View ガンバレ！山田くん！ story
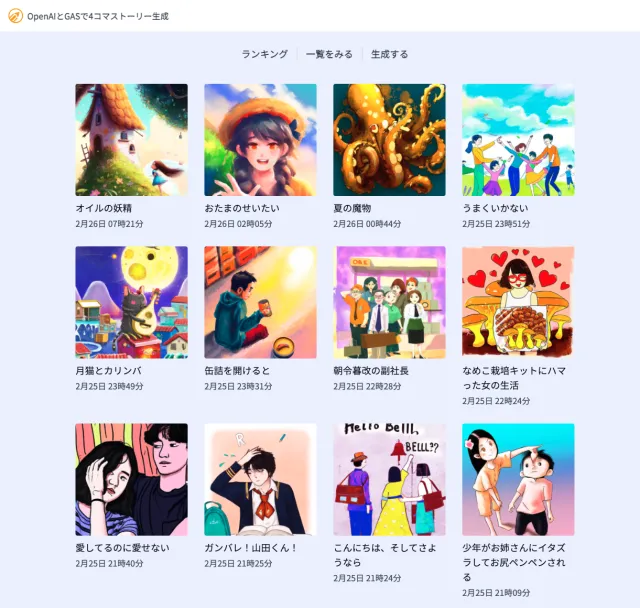Viewport: 640px width, 608px height. 260,479
